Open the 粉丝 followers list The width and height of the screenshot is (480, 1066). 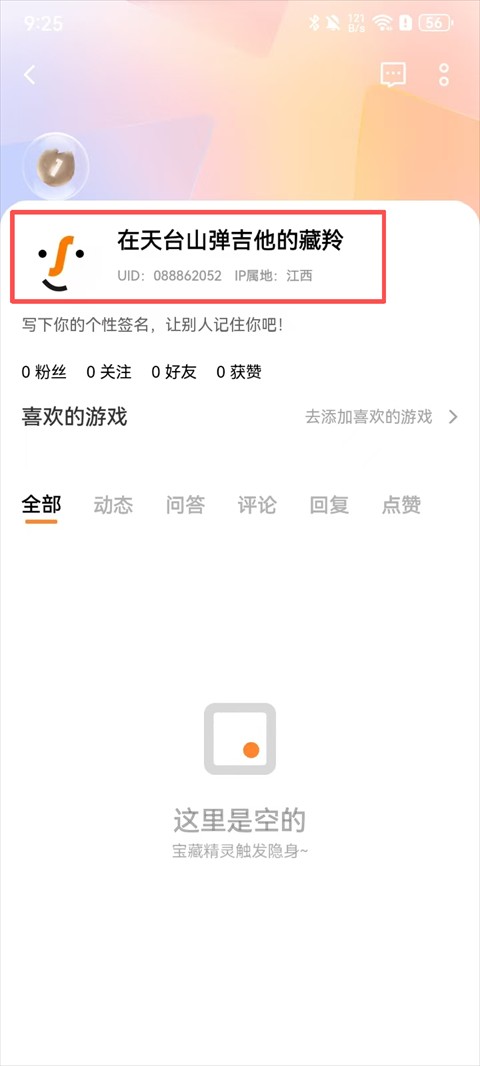44,372
